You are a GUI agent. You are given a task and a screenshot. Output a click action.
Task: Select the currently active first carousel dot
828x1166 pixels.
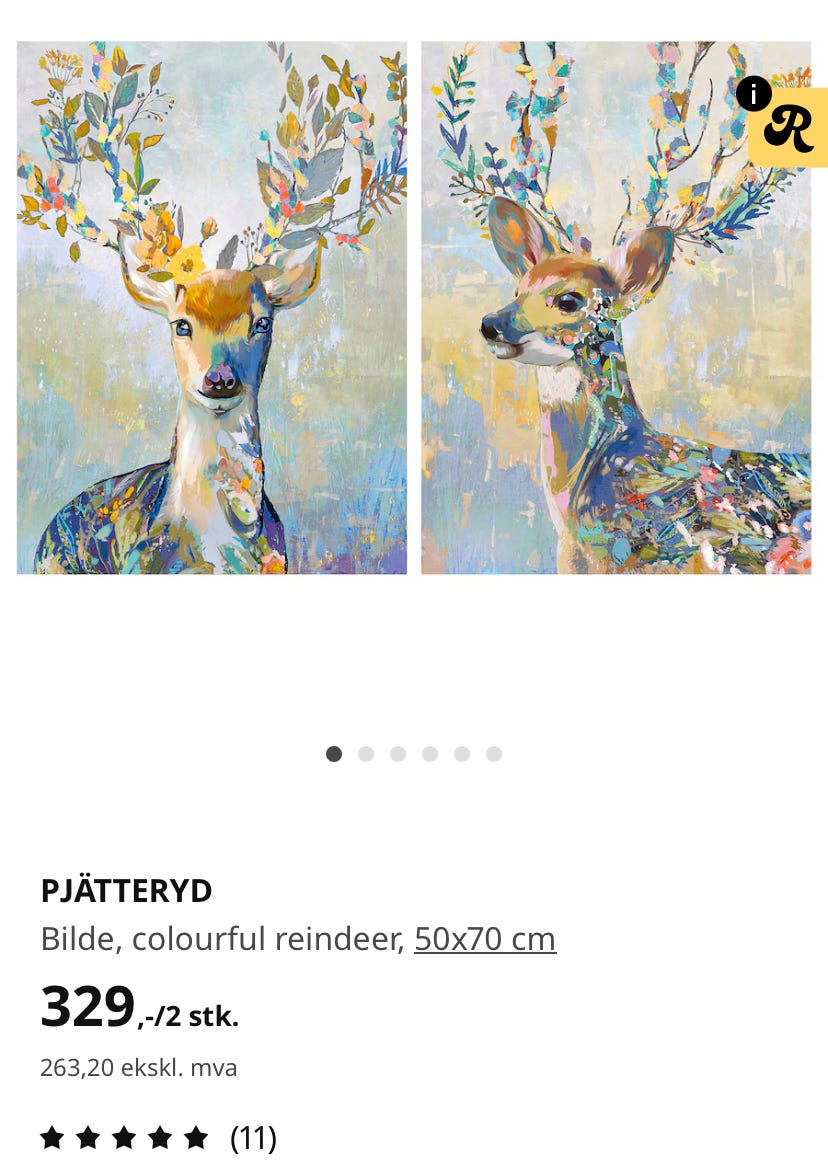[334, 754]
